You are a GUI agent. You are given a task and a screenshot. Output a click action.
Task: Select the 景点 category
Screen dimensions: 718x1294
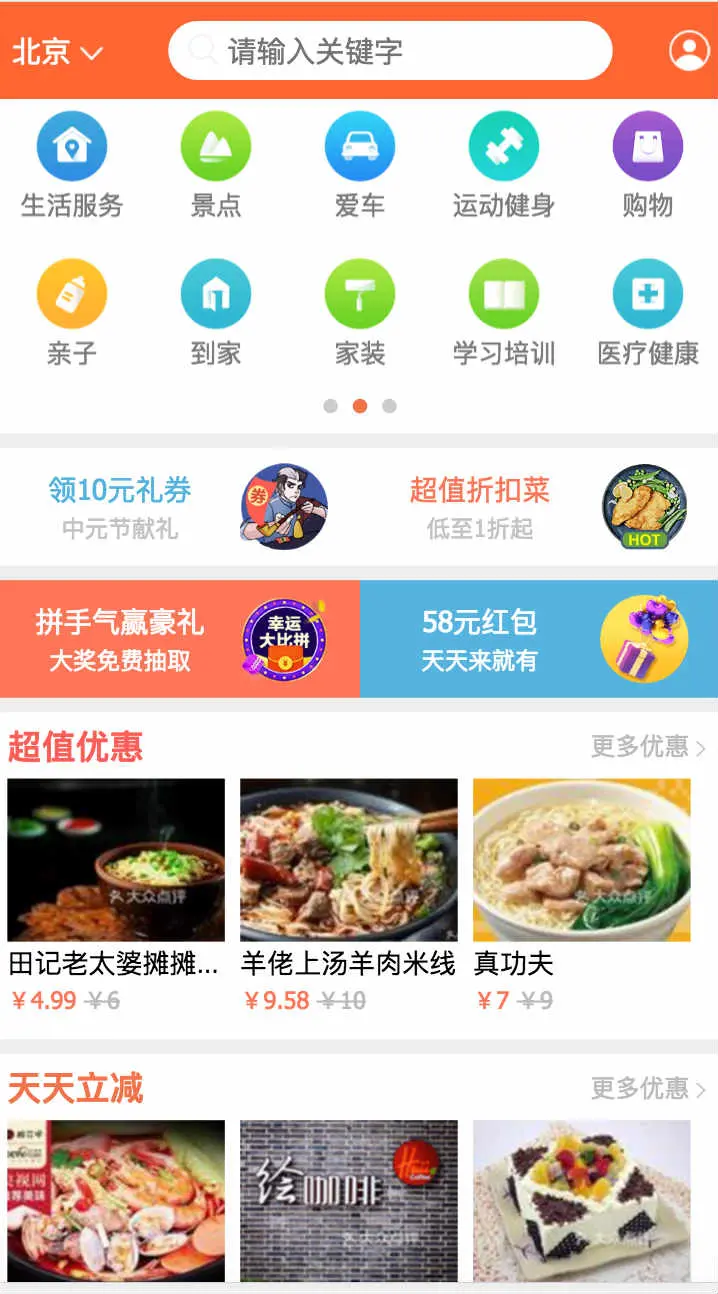click(x=216, y=165)
